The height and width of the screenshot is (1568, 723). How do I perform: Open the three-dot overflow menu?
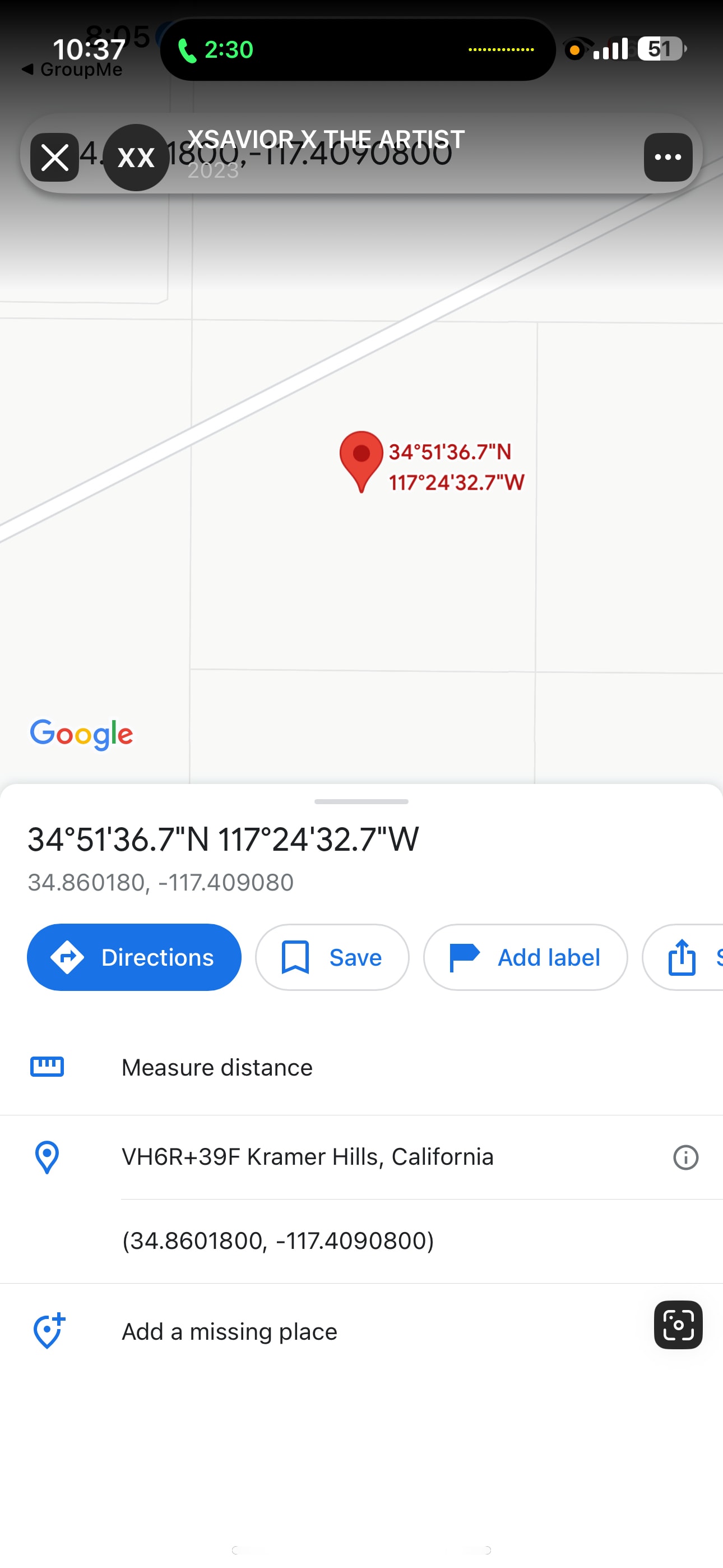click(668, 158)
